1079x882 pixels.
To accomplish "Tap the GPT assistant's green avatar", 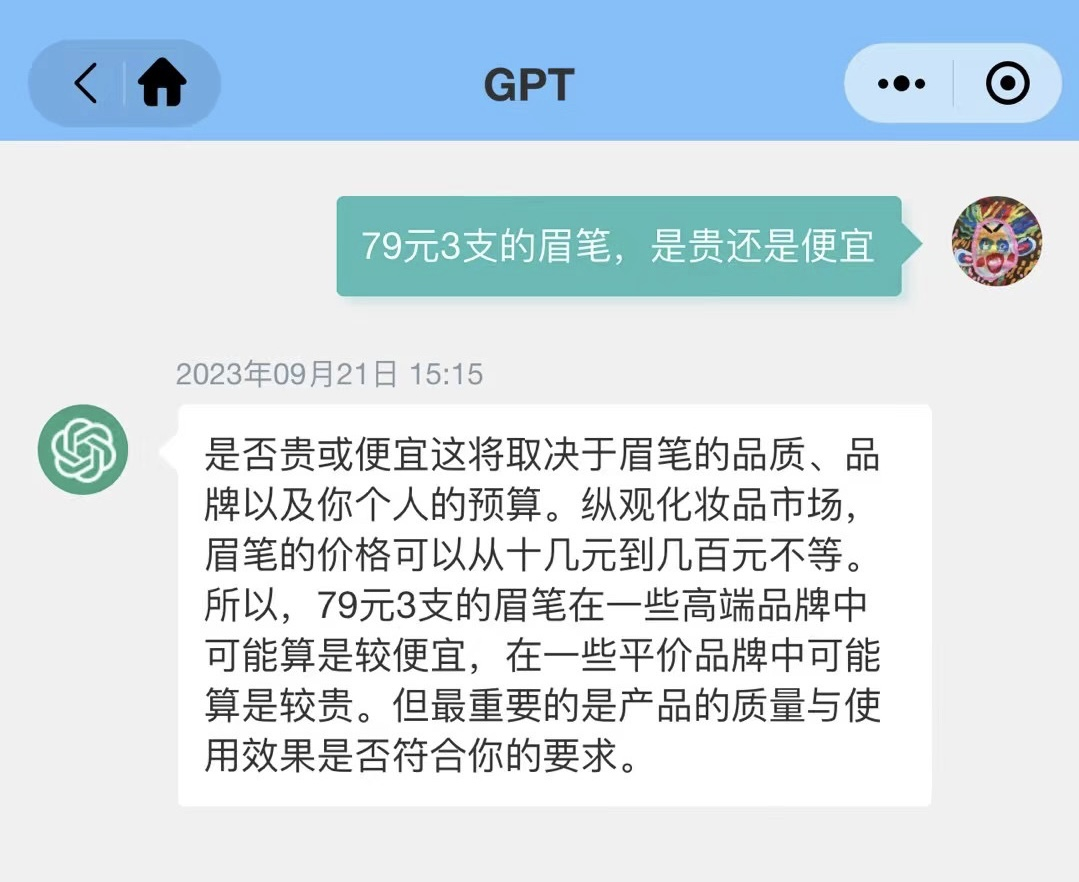I will [83, 449].
